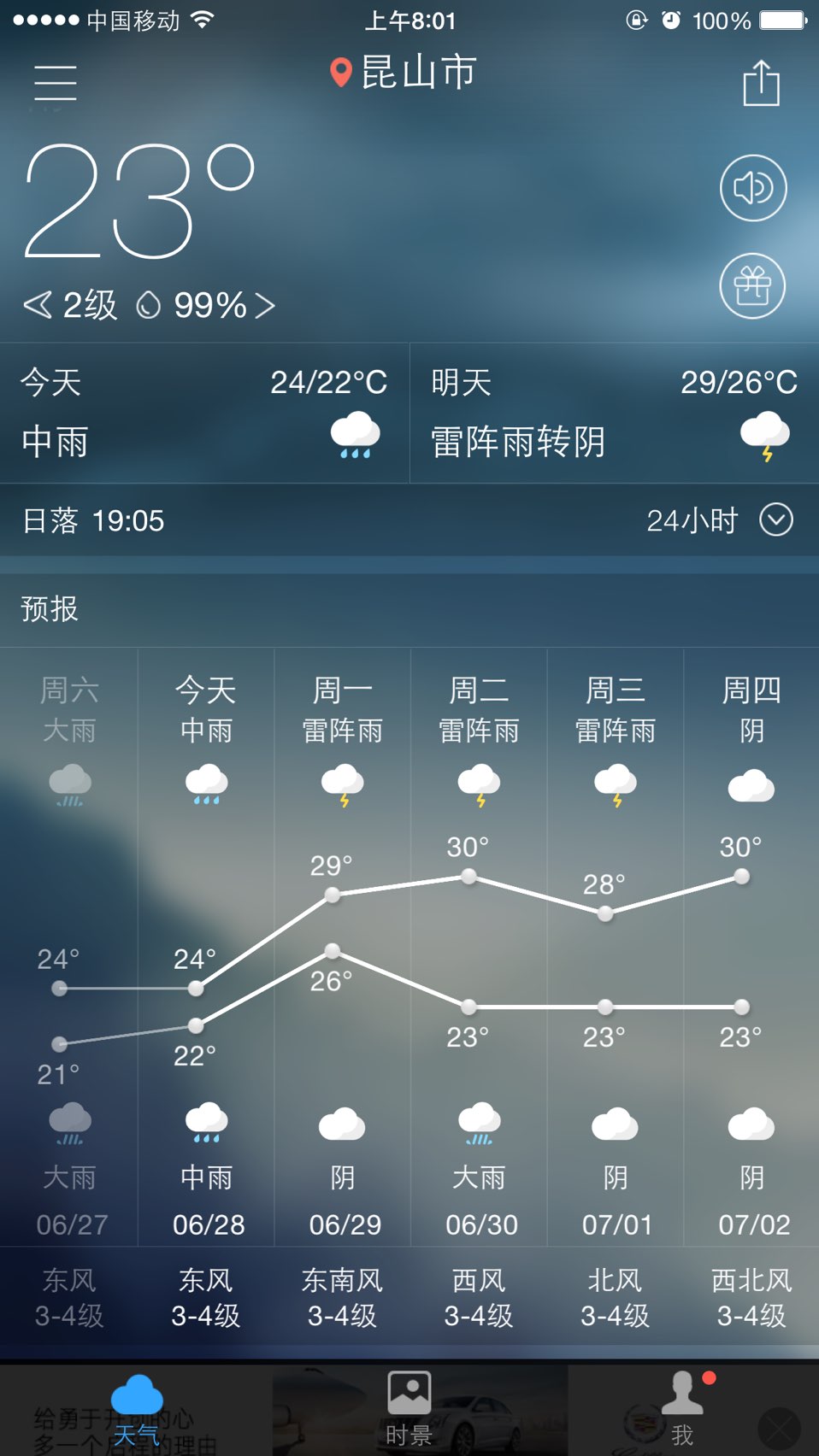Open today's 中雨 forecast card
Image resolution: width=819 pixels, height=1456 pixels.
click(x=204, y=414)
